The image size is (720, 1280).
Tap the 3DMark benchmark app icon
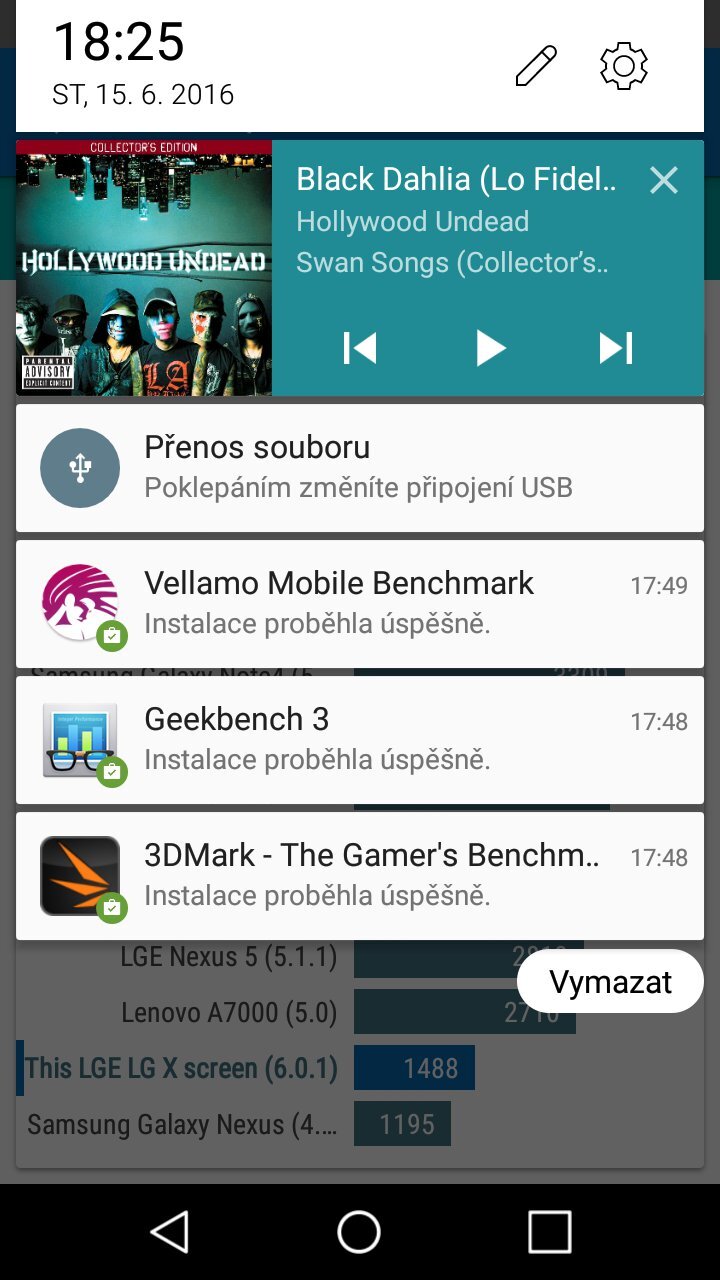(x=80, y=874)
